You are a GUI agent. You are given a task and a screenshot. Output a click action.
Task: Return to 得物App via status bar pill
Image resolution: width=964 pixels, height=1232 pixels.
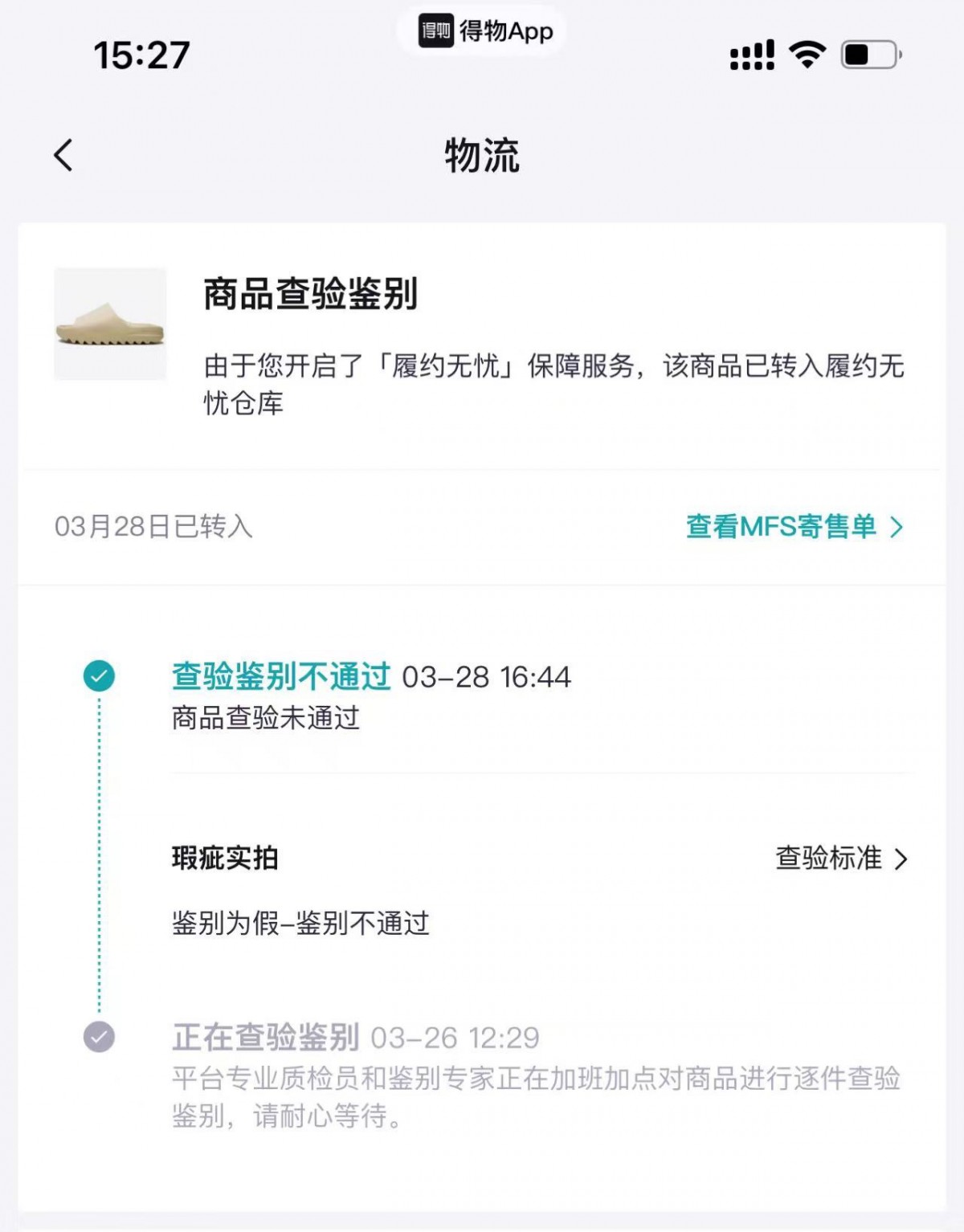pyautogui.click(x=485, y=31)
